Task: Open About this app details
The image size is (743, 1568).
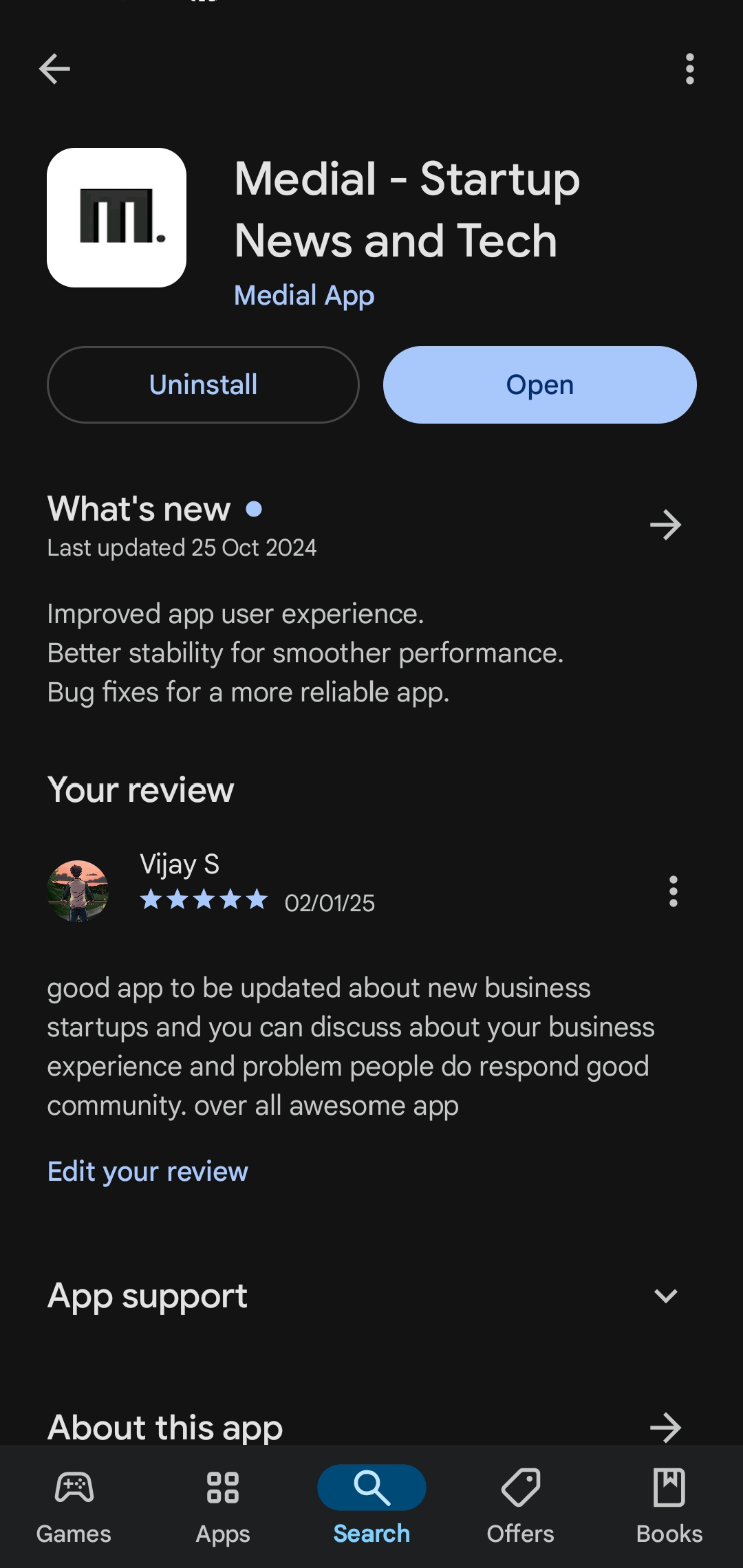Action: click(665, 1428)
